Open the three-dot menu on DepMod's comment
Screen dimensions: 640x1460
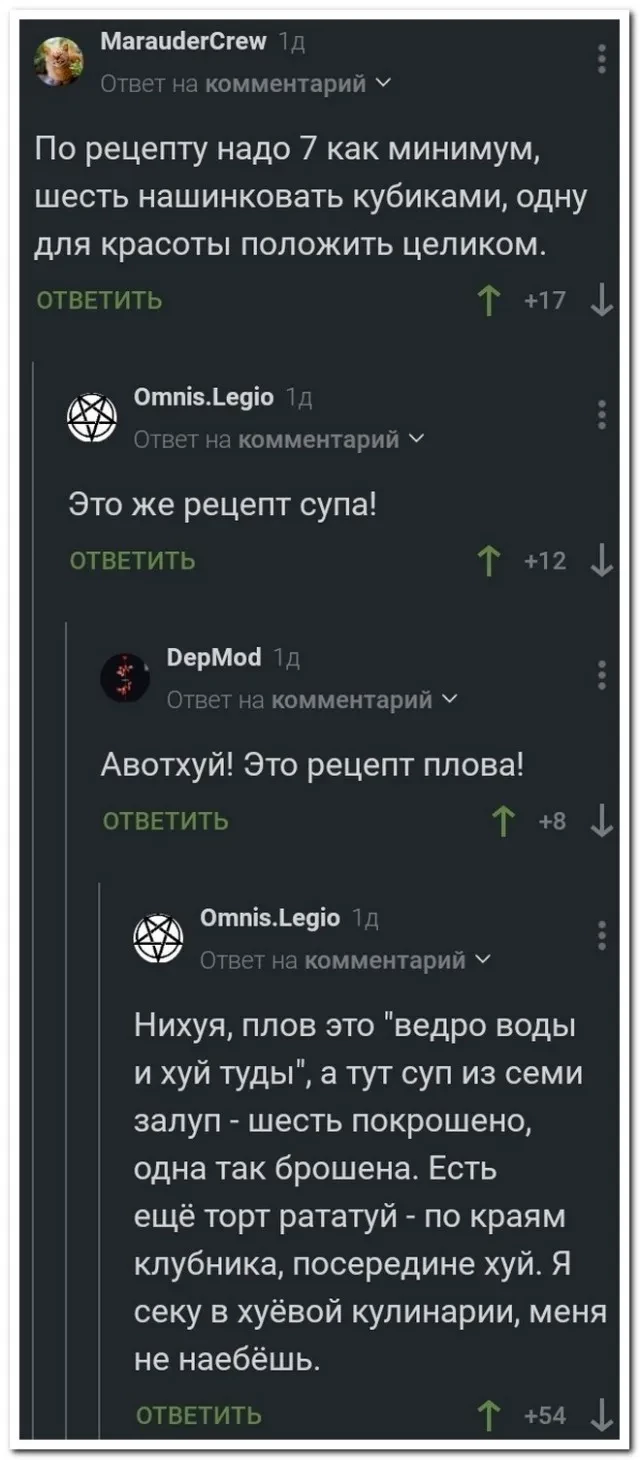[601, 675]
